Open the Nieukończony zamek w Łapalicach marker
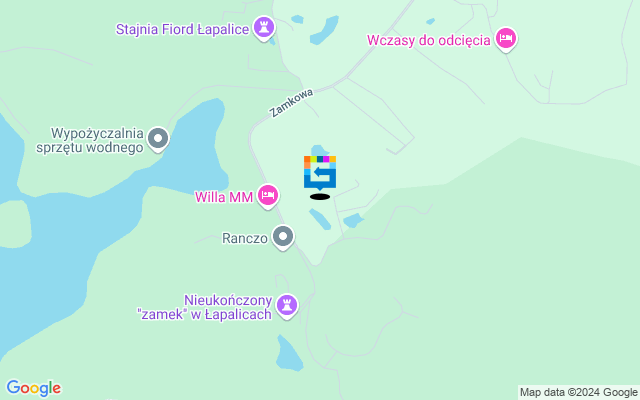The width and height of the screenshot is (640, 400). [x=288, y=305]
